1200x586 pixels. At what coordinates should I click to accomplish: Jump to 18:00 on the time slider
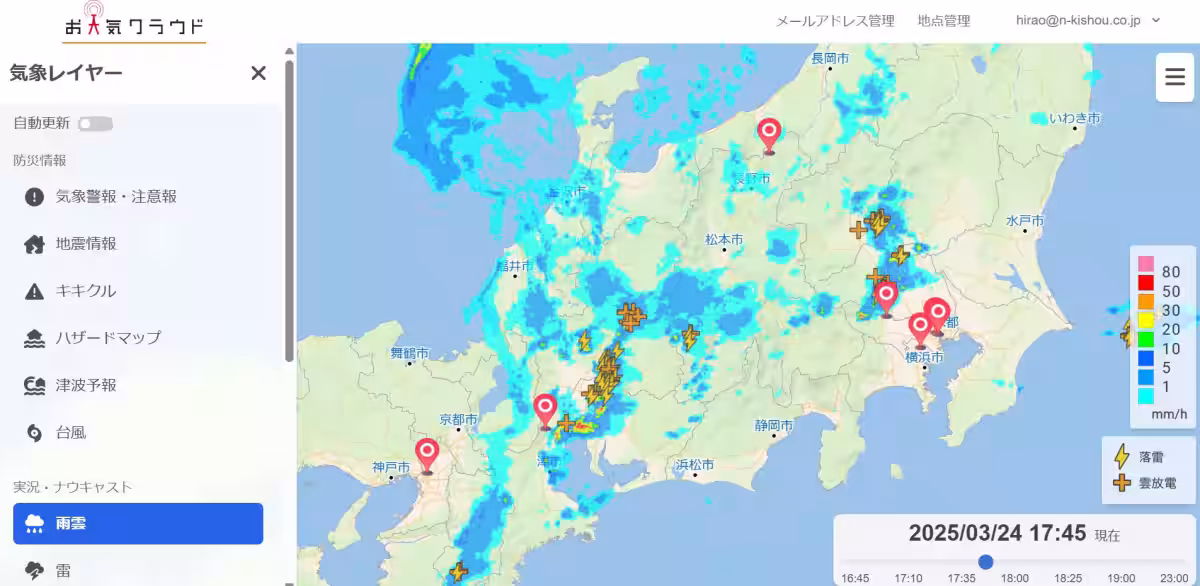click(1015, 562)
